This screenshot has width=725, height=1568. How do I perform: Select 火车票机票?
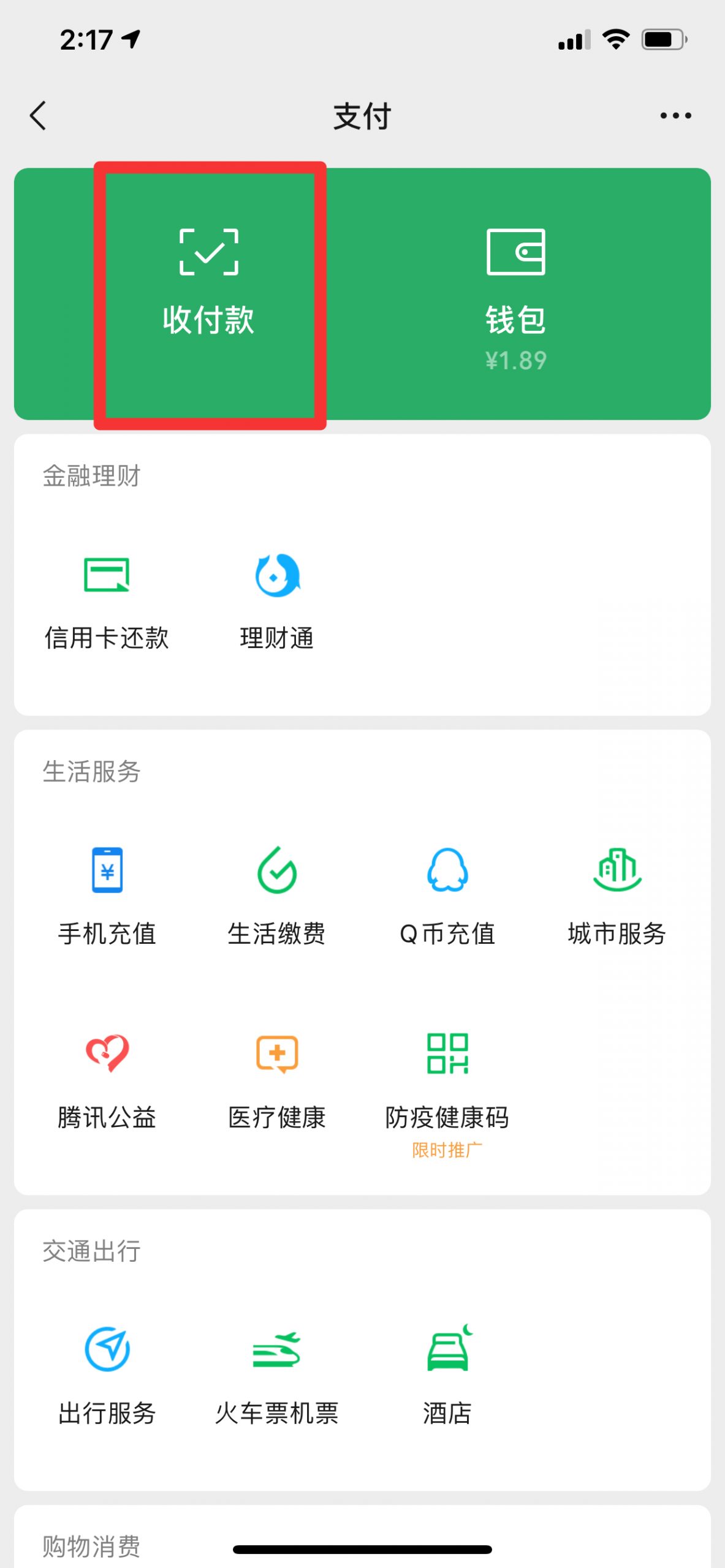point(277,1376)
